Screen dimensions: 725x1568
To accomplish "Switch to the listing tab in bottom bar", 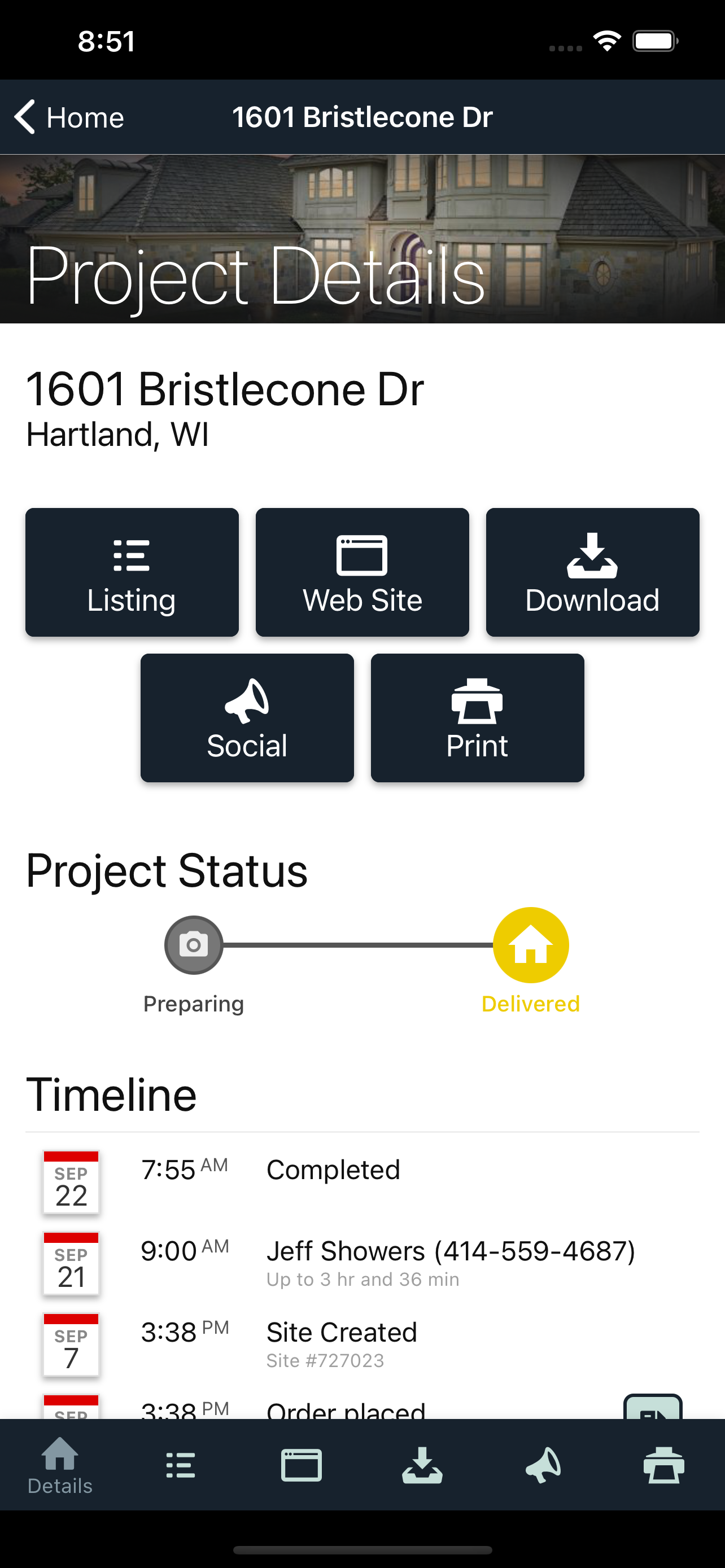I will point(181,1465).
